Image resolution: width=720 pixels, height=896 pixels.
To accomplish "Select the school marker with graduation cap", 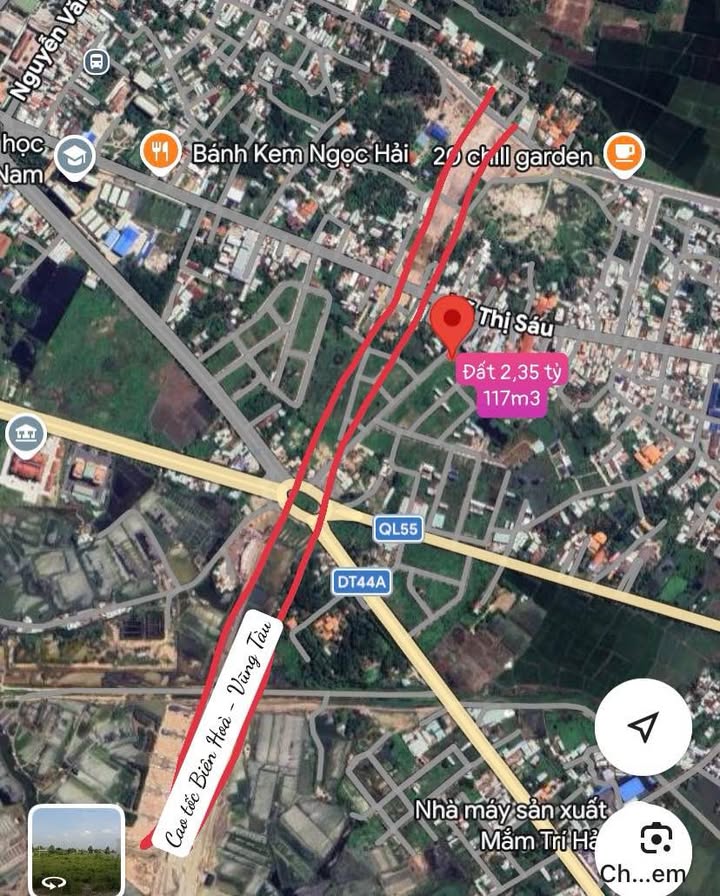I will point(73,157).
